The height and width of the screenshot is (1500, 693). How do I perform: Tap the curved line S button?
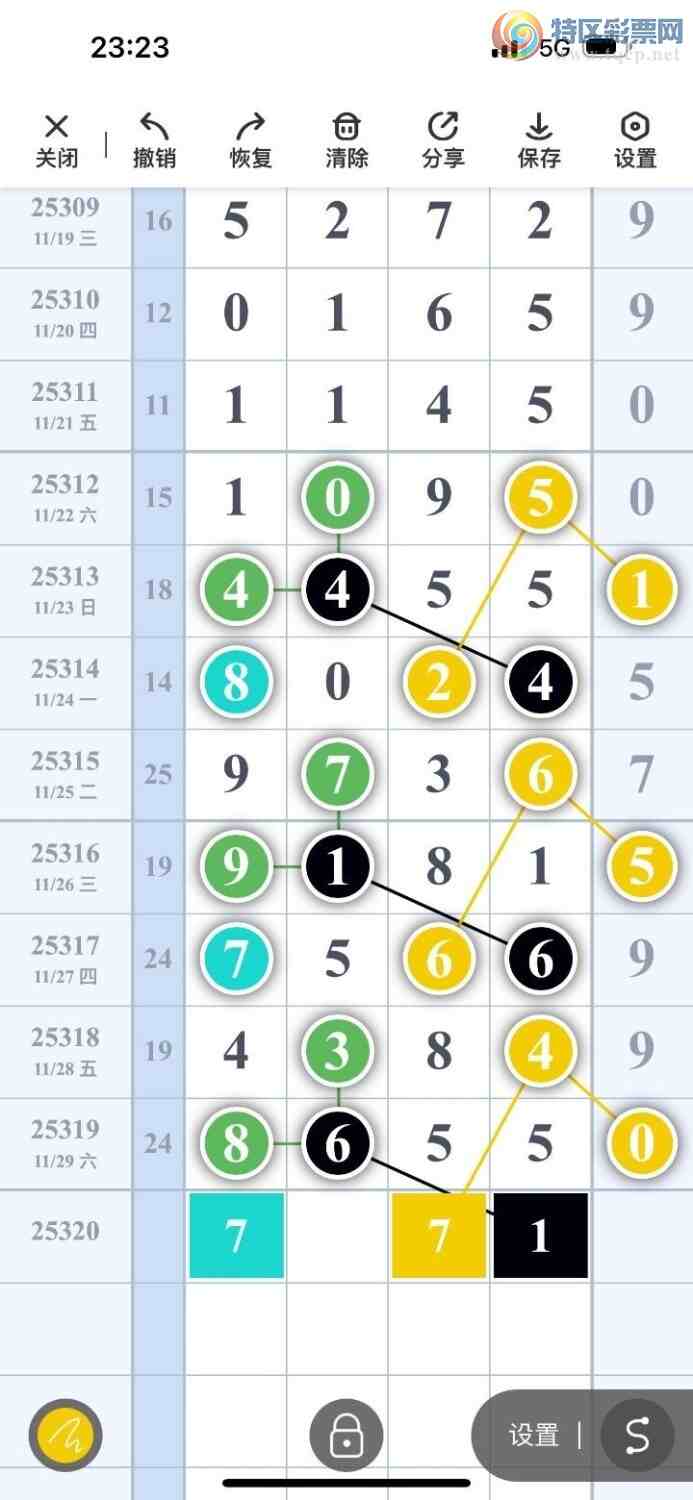pos(637,1436)
